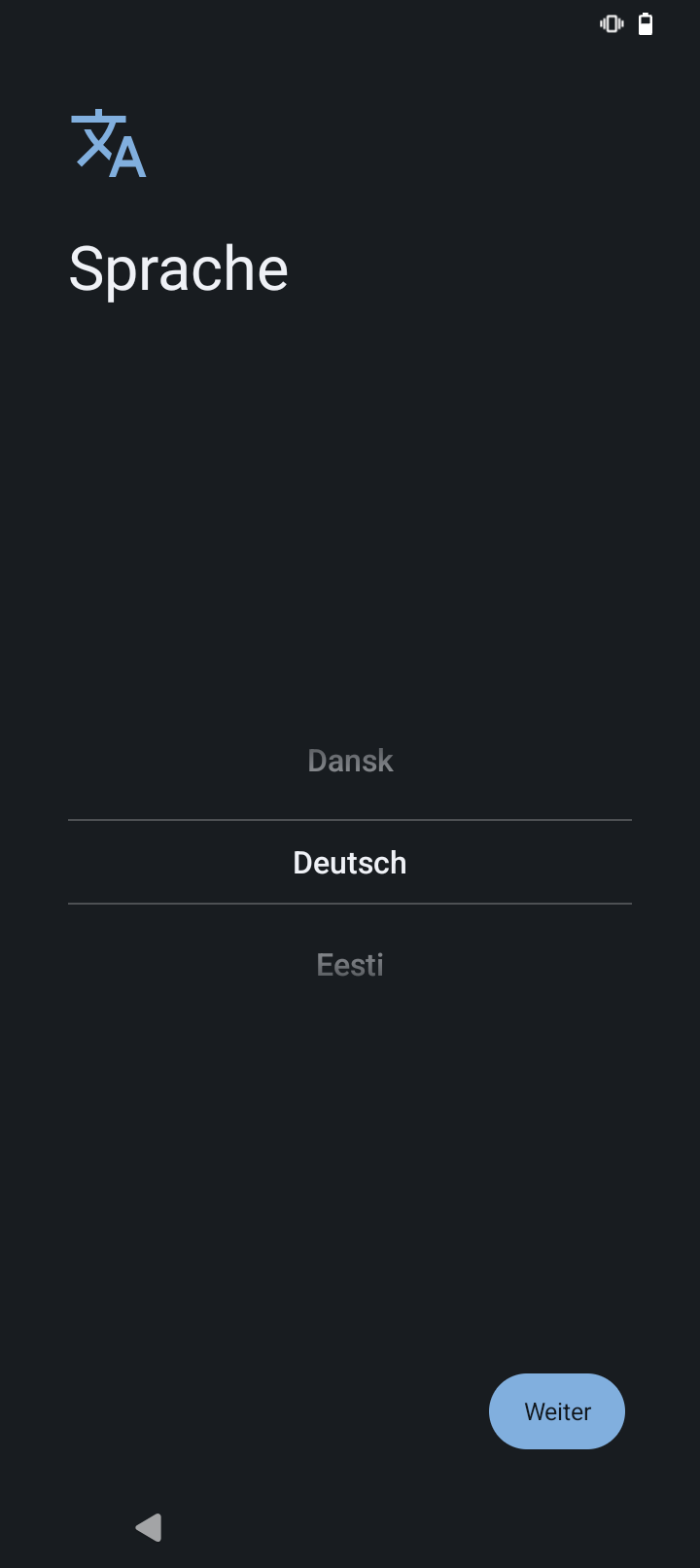Image resolution: width=700 pixels, height=1568 pixels.
Task: Tap the Weiter button to continue
Action: [x=557, y=1411]
